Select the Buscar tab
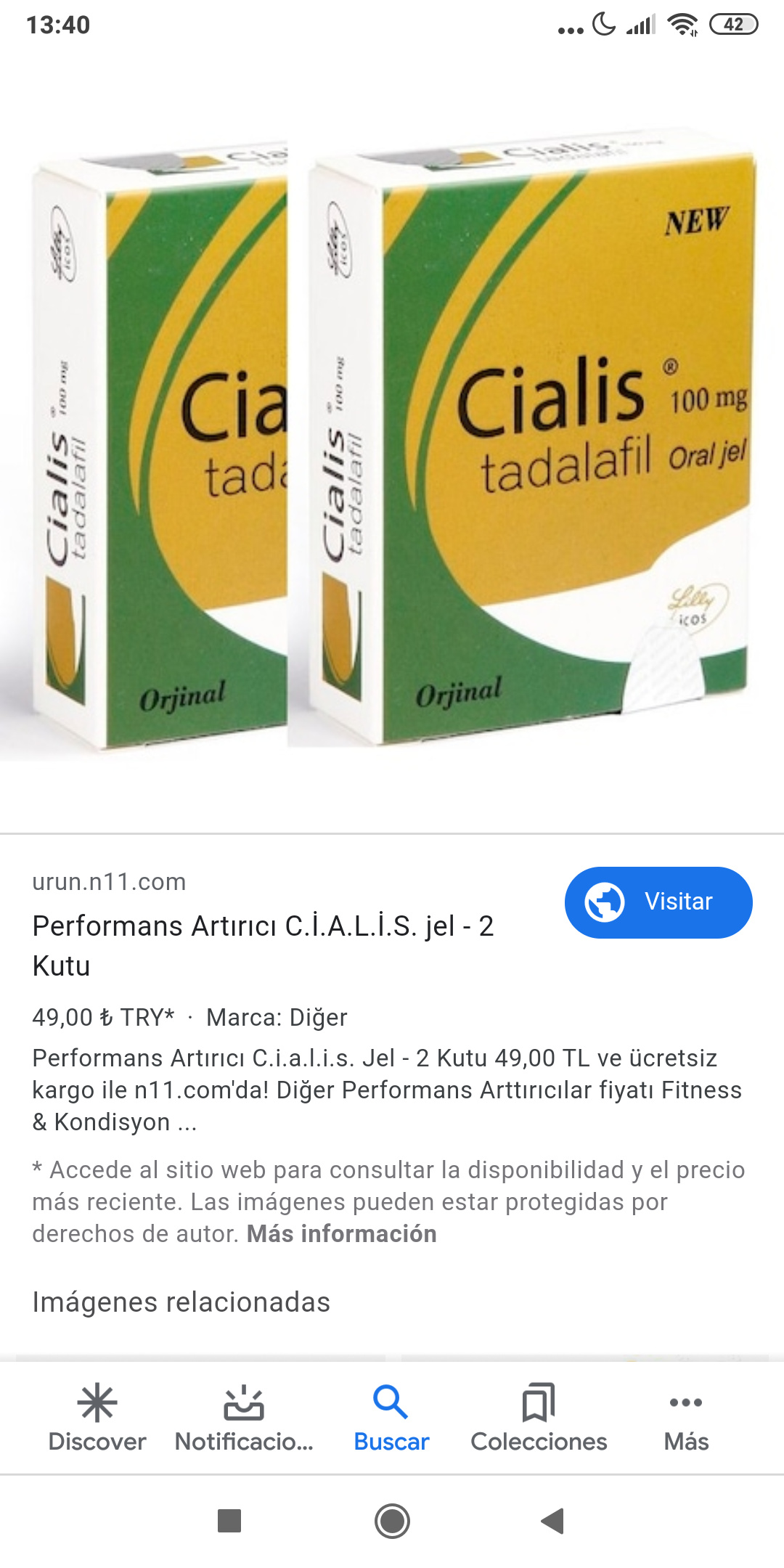784x1568 pixels. coord(392,1418)
